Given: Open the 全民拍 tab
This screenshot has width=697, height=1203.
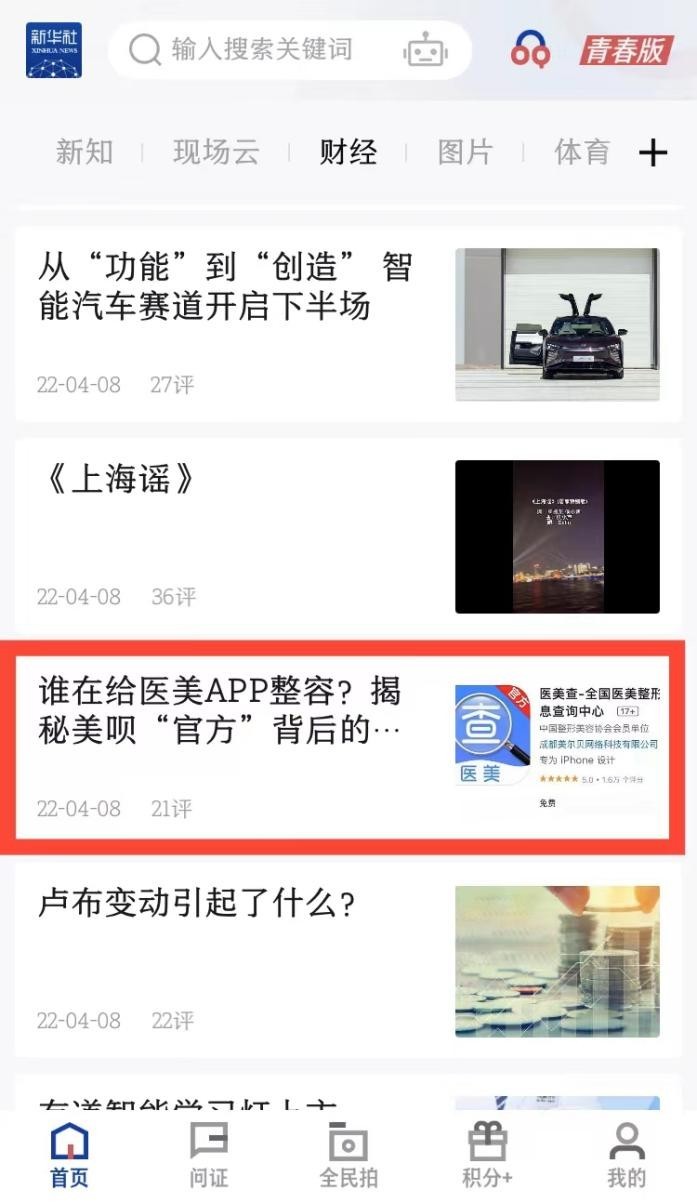Looking at the screenshot, I should [x=348, y=1154].
